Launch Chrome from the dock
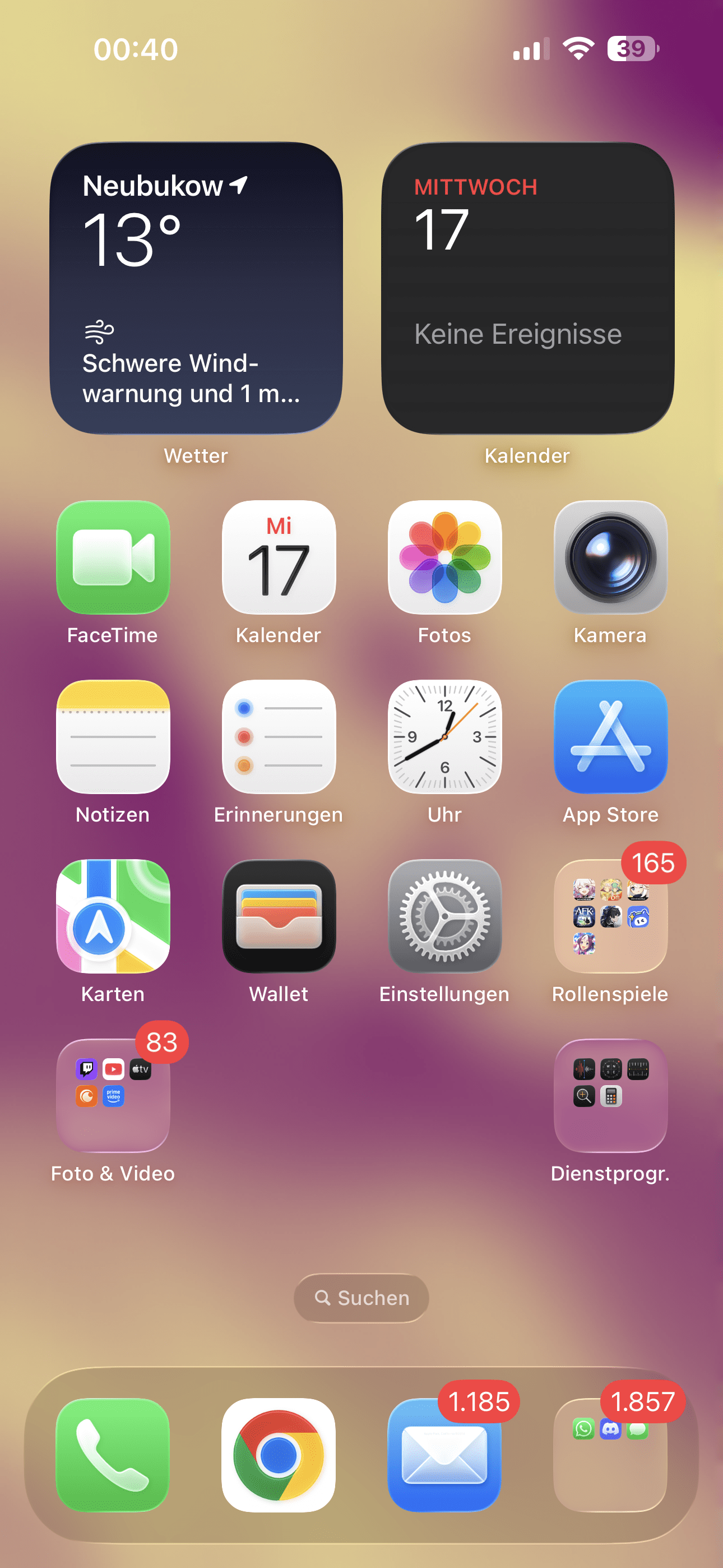Screen dimensions: 723x1568 coord(279,1455)
